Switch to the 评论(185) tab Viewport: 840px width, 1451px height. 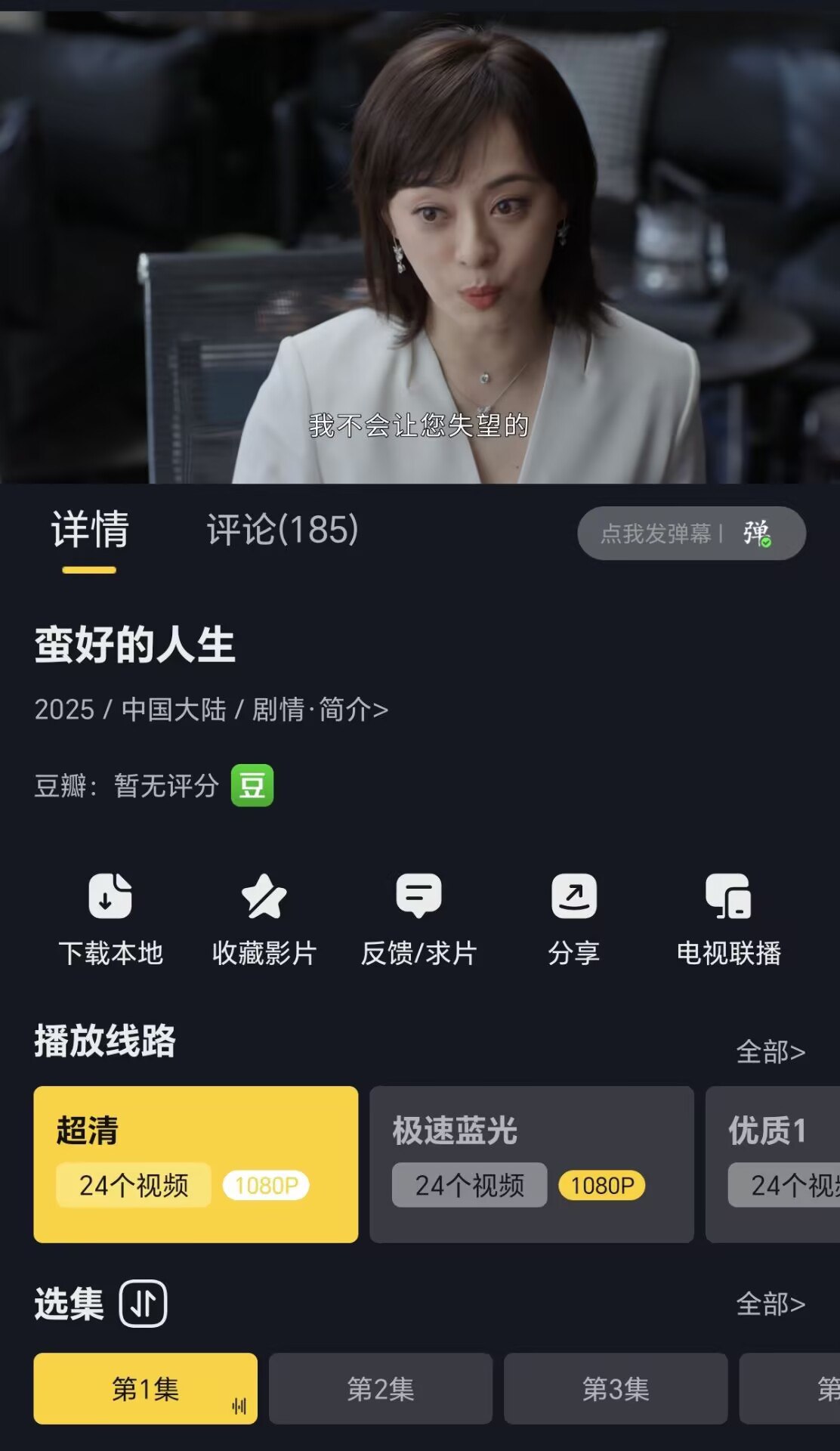[x=283, y=530]
